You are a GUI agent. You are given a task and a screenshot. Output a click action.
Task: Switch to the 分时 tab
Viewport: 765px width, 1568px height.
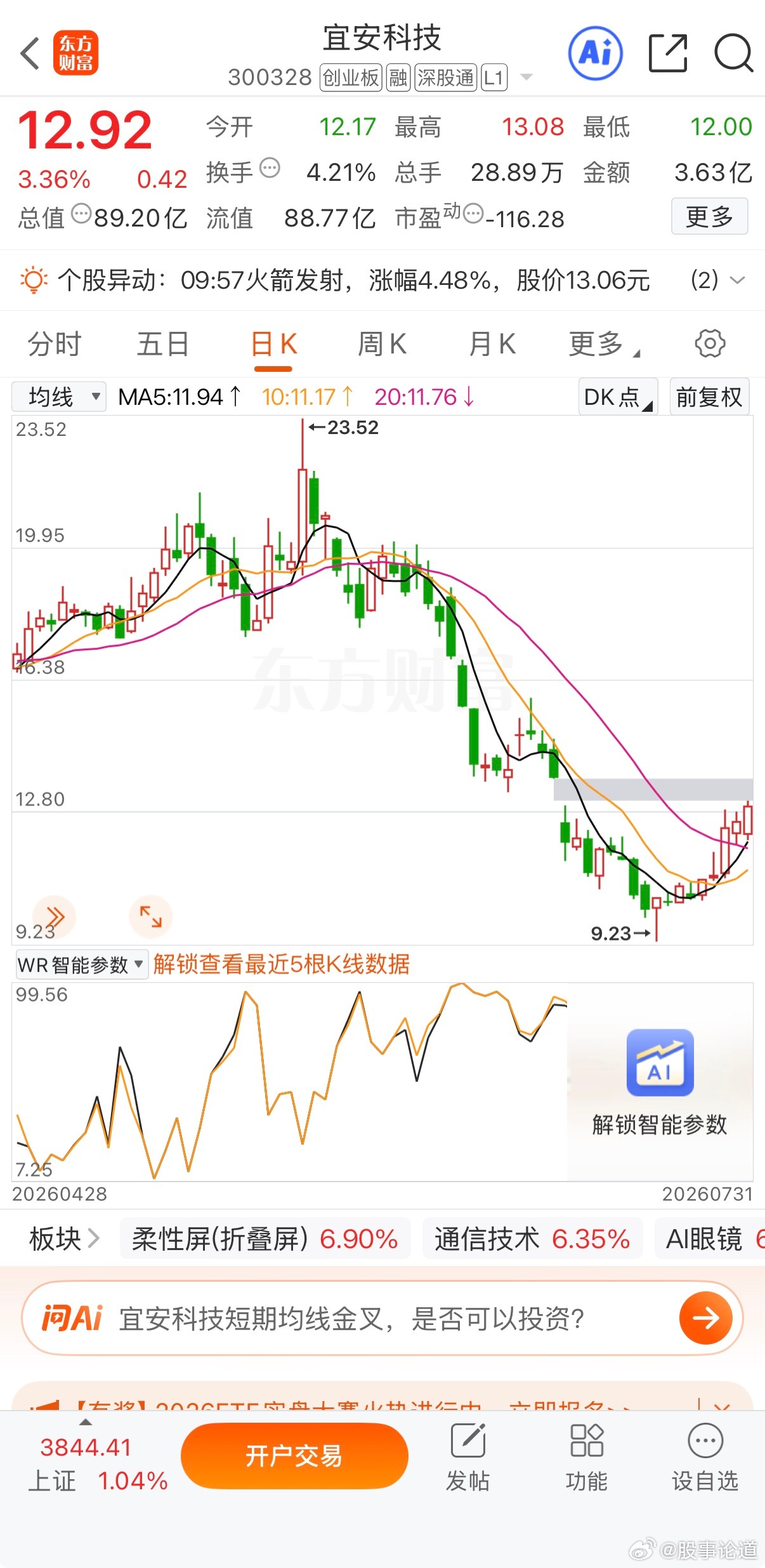point(55,345)
